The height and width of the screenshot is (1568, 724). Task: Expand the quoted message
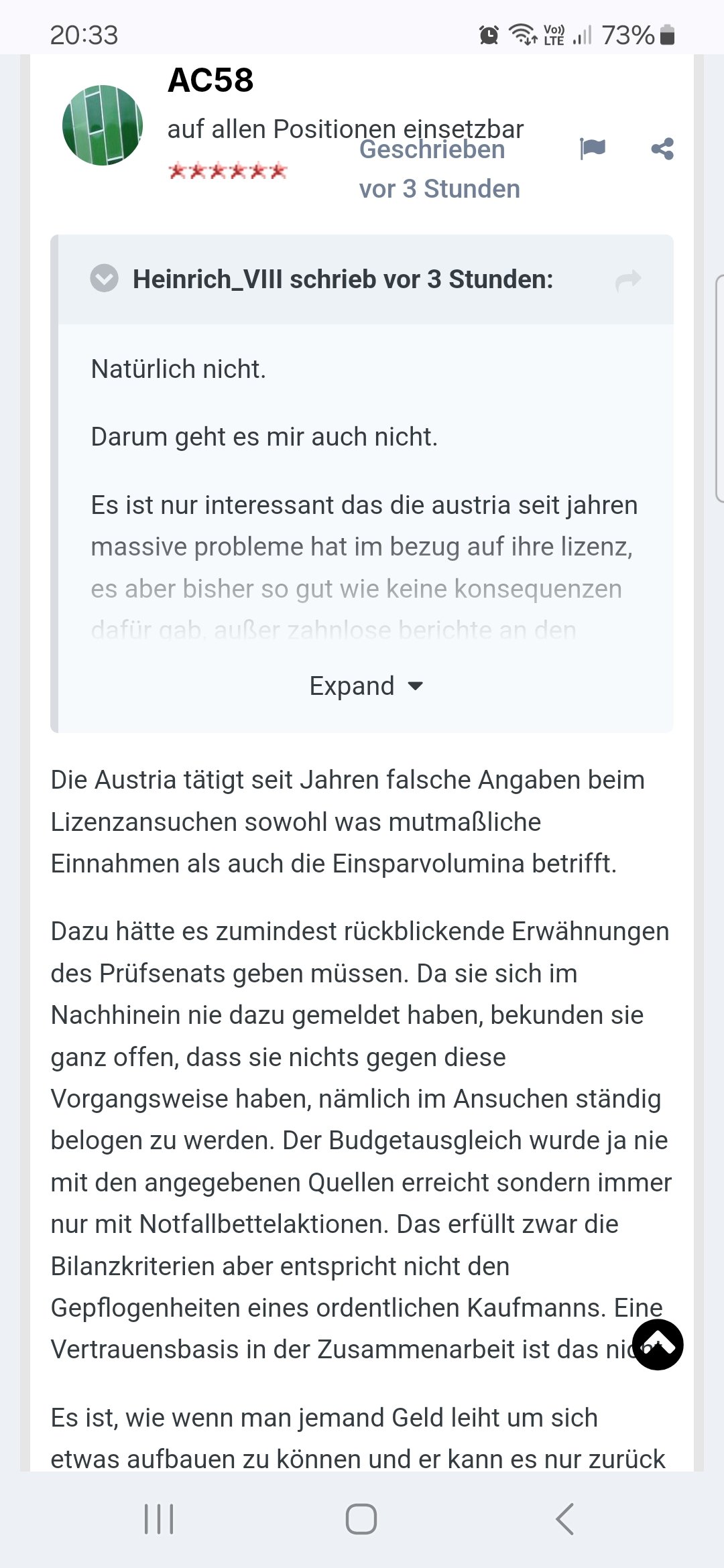point(365,685)
